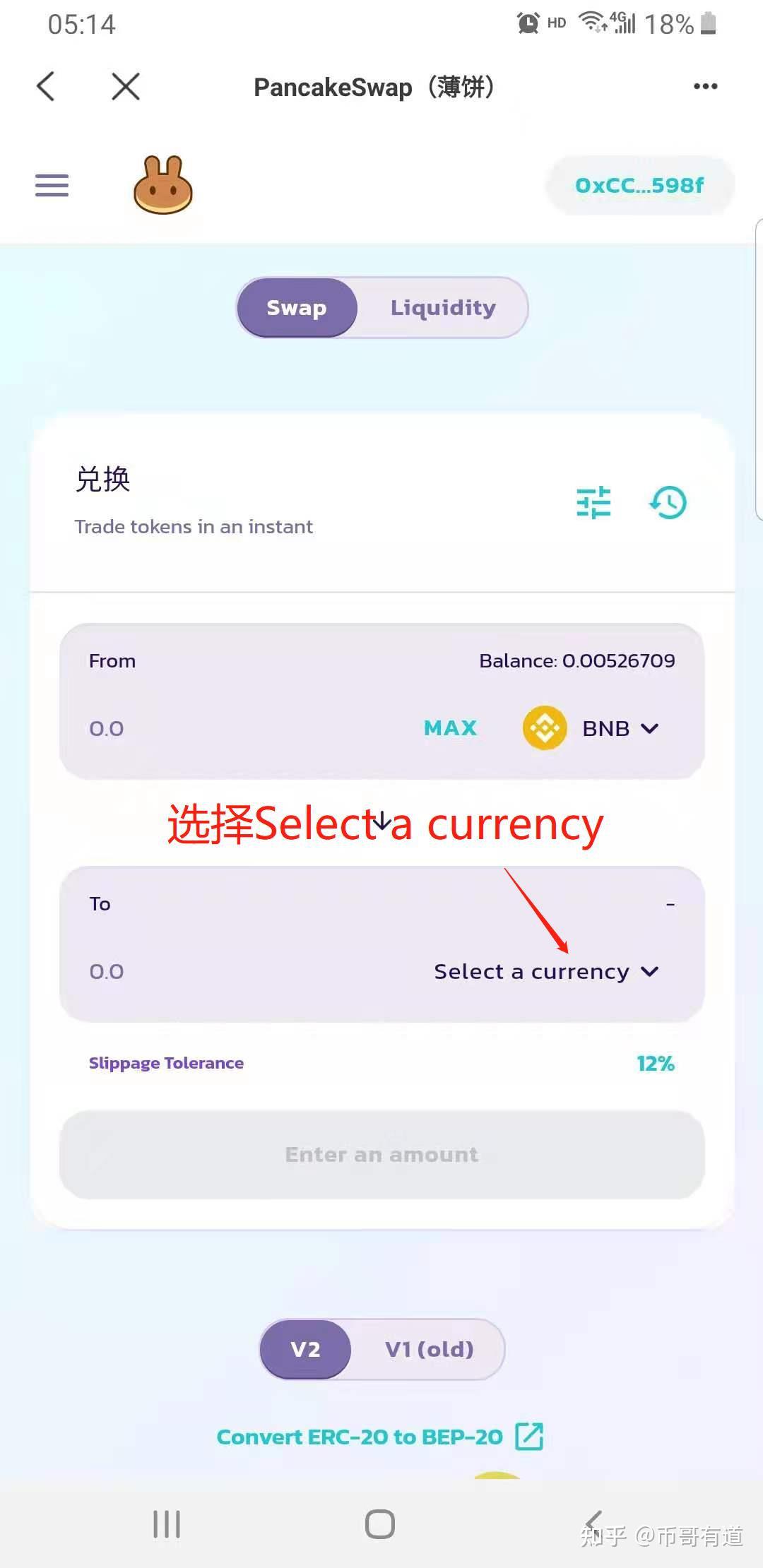Tap the system home button
This screenshot has height=1568, width=763.
380,1524
